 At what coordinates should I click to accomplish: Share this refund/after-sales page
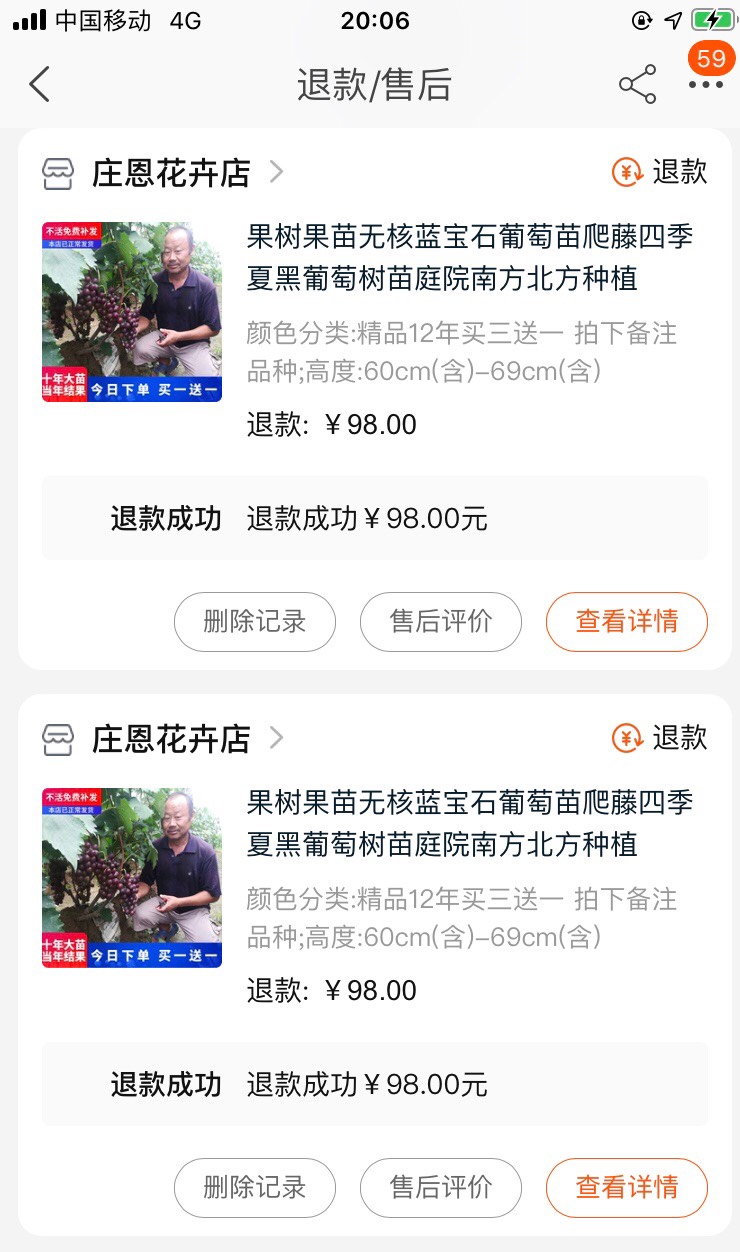pyautogui.click(x=637, y=85)
